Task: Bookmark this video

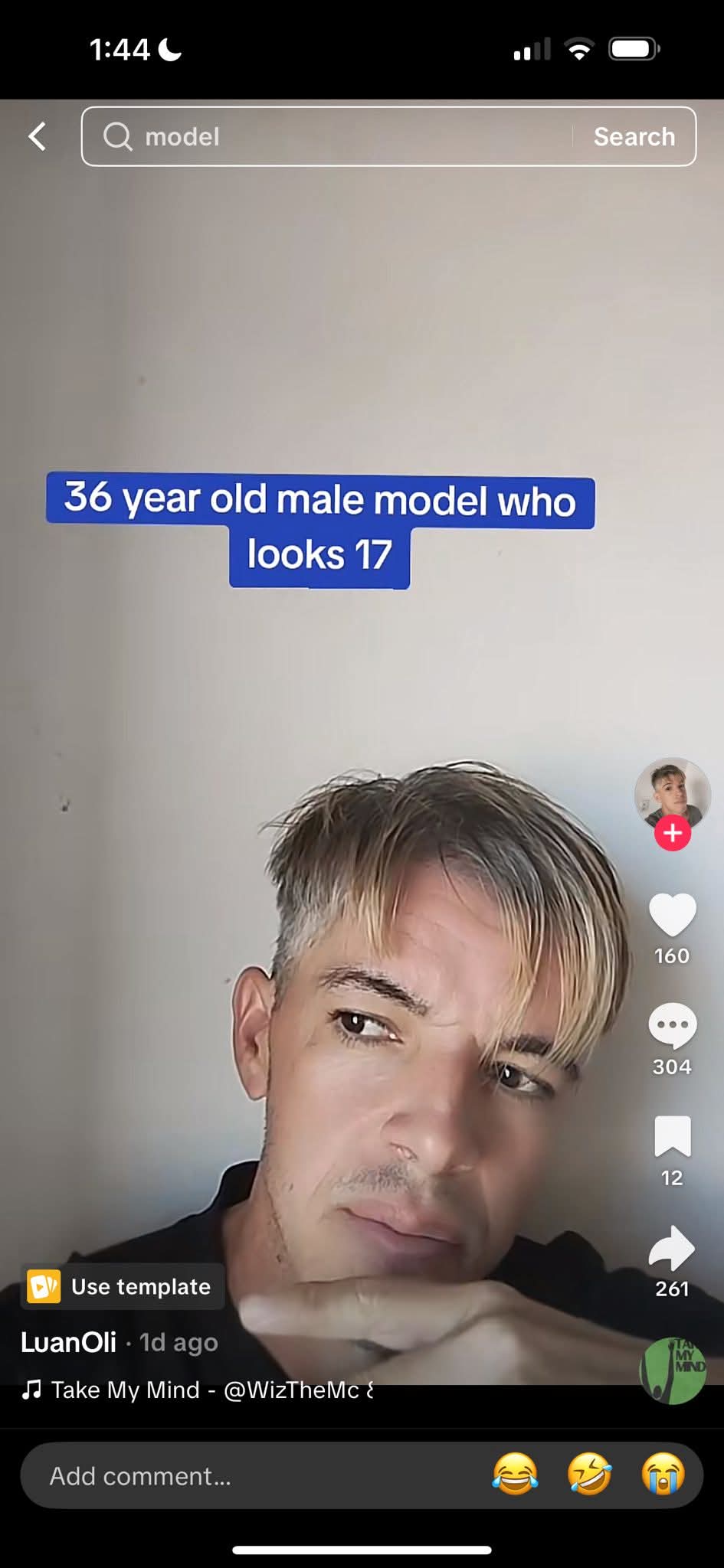Action: tap(672, 1136)
